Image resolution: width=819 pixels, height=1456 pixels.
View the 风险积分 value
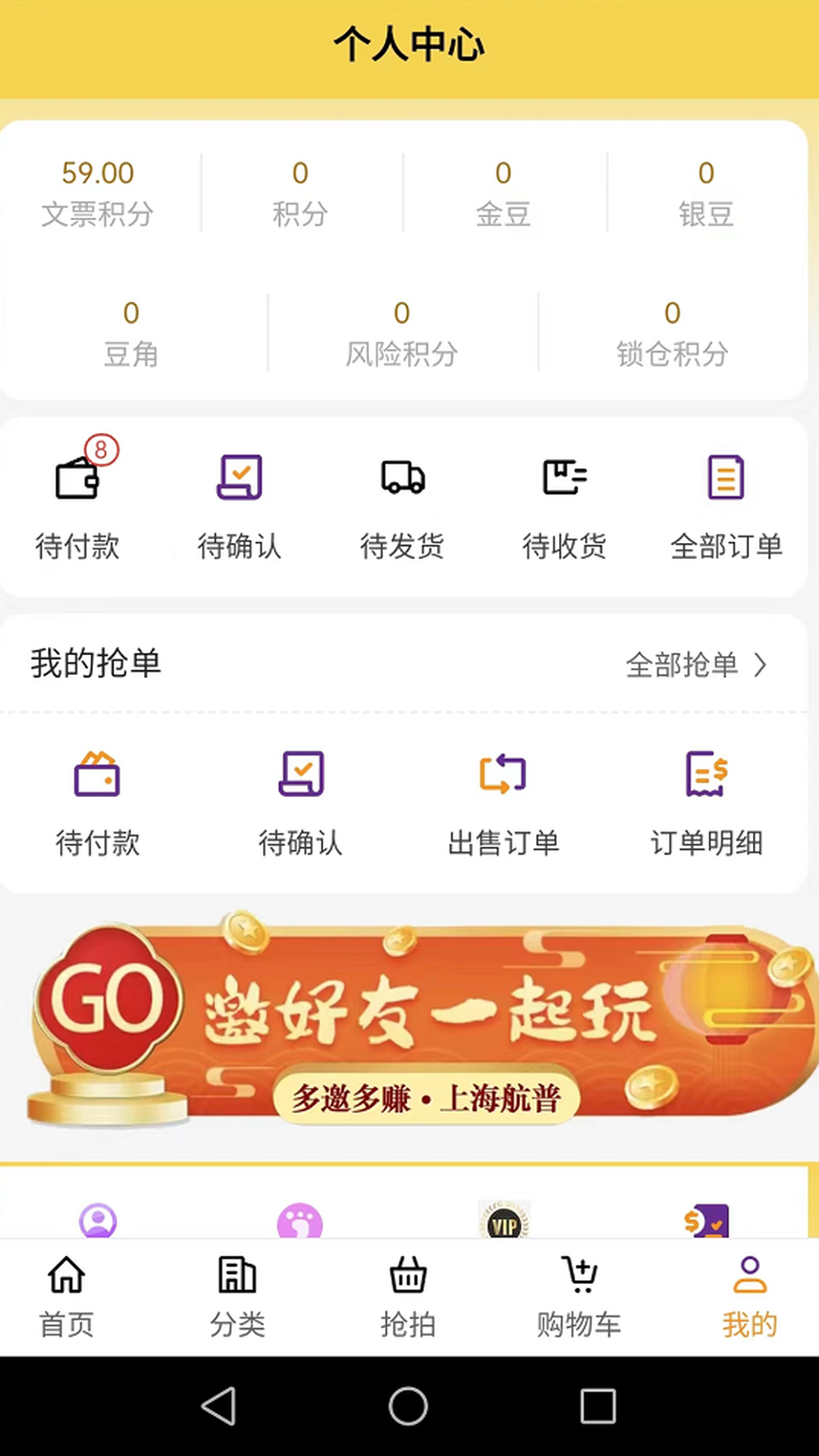[402, 330]
